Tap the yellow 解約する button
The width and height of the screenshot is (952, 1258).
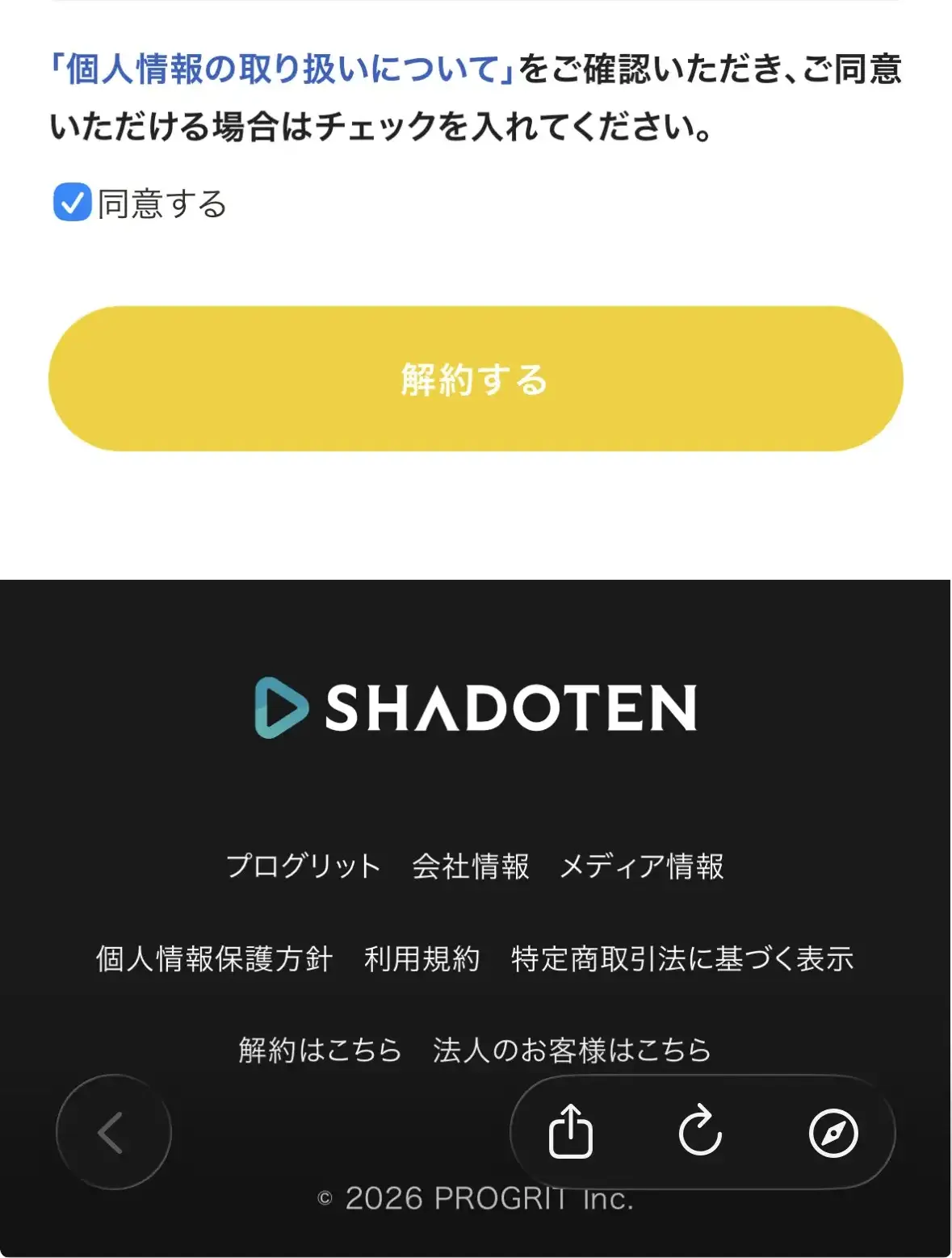(x=476, y=379)
